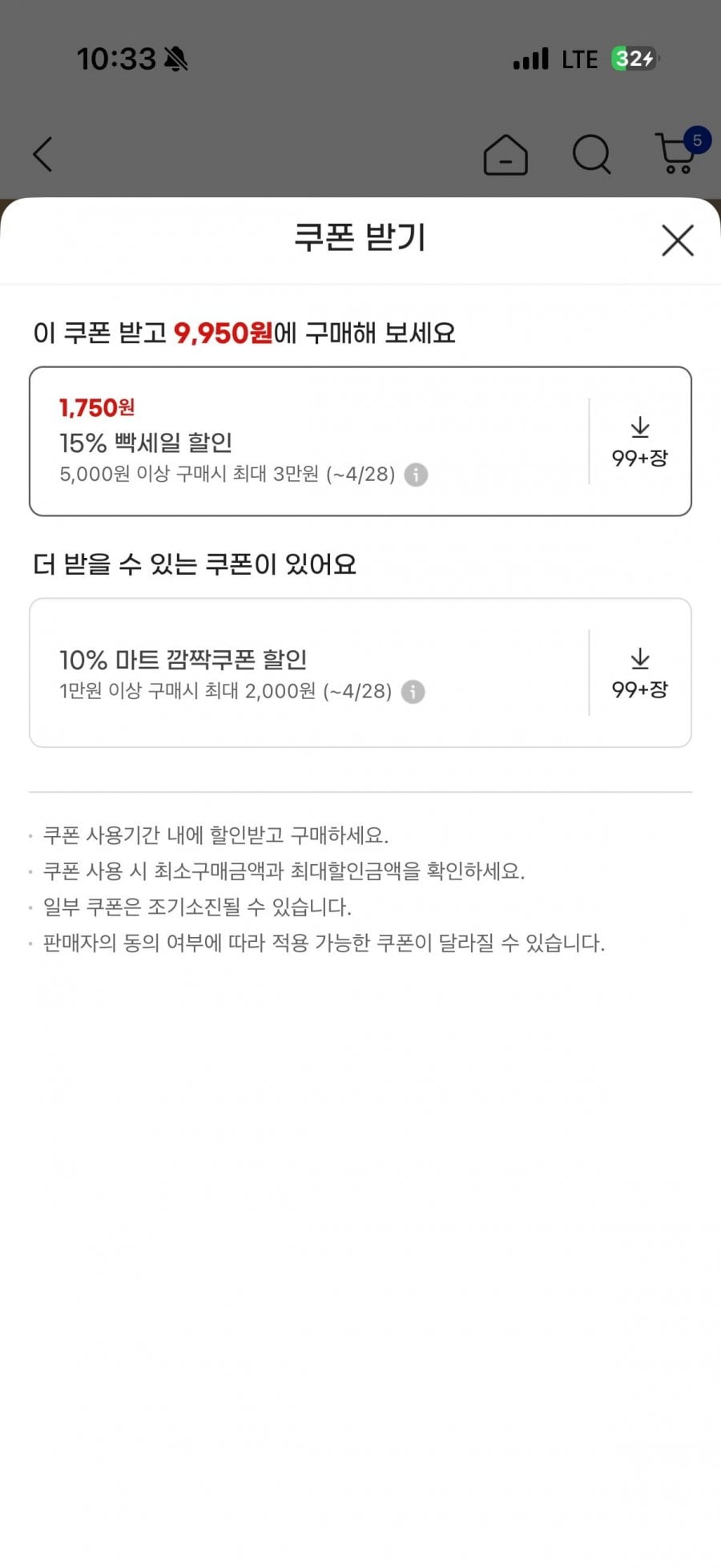721x1568 pixels.
Task: Go back with the top arrow
Action: pyautogui.click(x=42, y=154)
